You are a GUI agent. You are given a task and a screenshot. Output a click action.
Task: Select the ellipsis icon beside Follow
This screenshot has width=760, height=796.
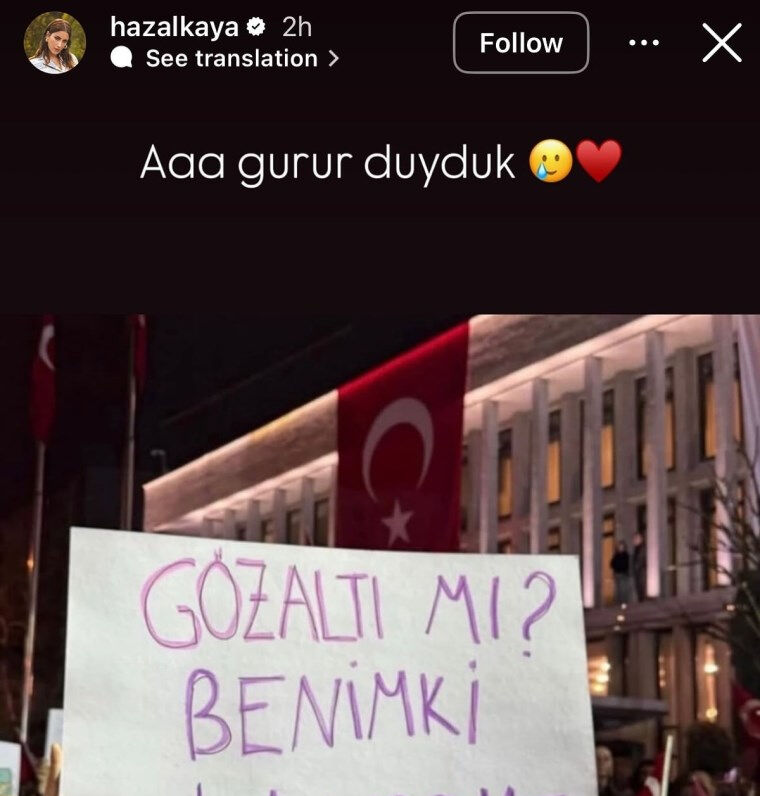pos(646,43)
